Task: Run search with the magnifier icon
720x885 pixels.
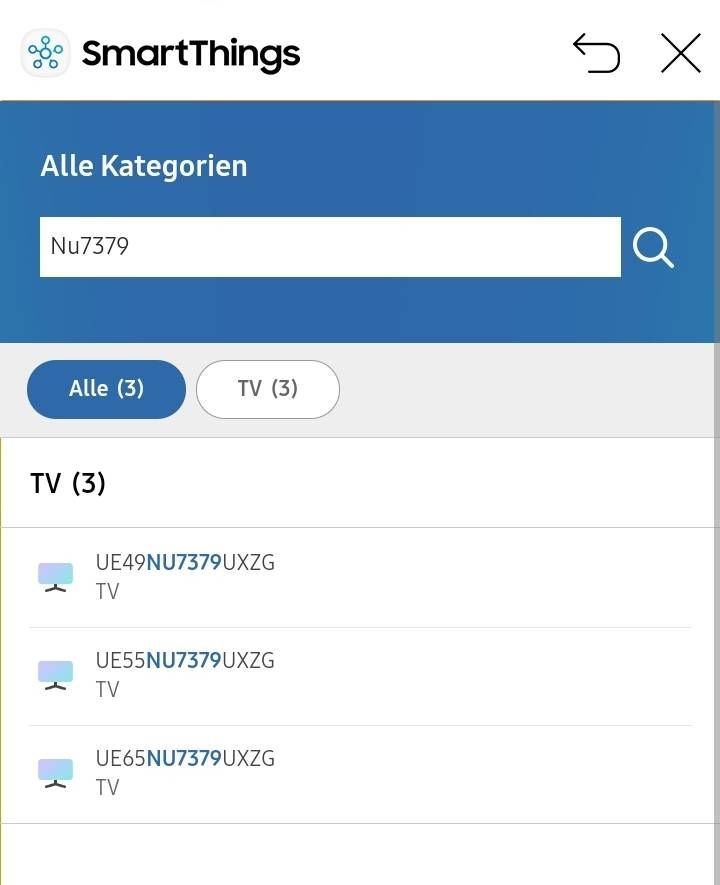Action: (653, 247)
